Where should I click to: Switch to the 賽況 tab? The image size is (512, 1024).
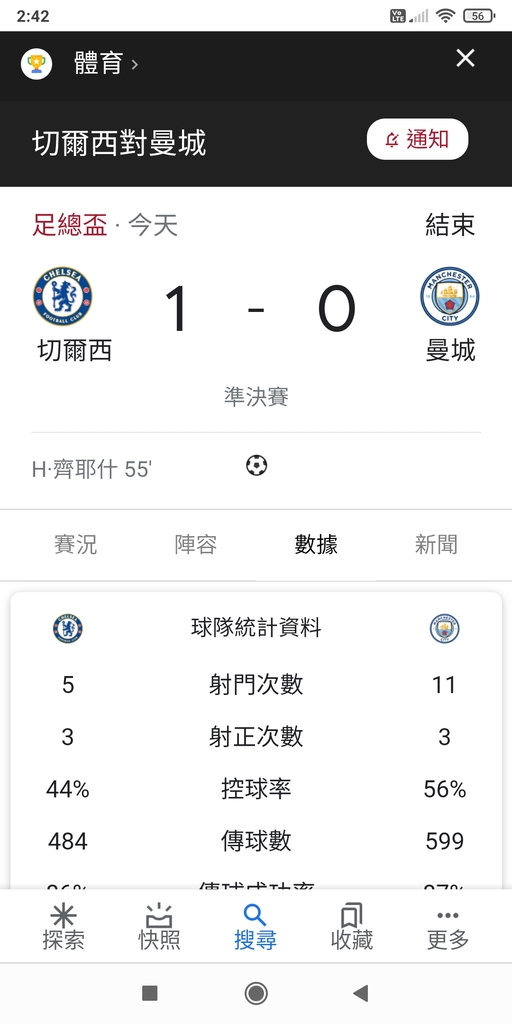76,544
